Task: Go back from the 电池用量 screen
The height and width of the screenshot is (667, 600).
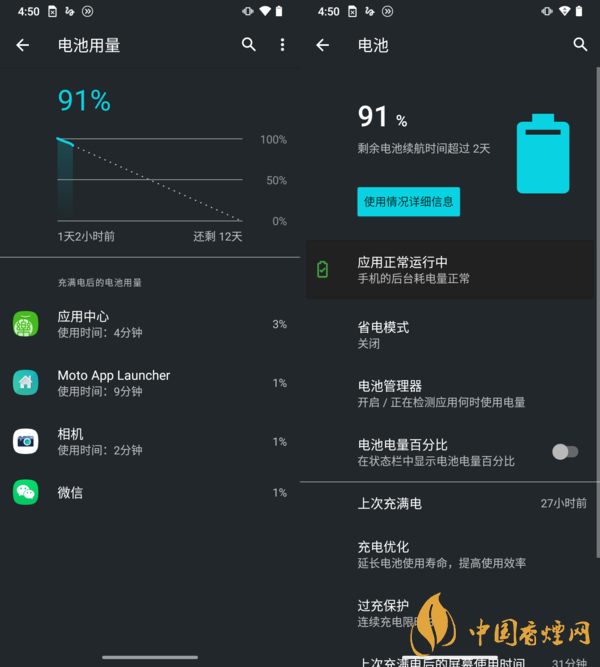Action: click(23, 45)
